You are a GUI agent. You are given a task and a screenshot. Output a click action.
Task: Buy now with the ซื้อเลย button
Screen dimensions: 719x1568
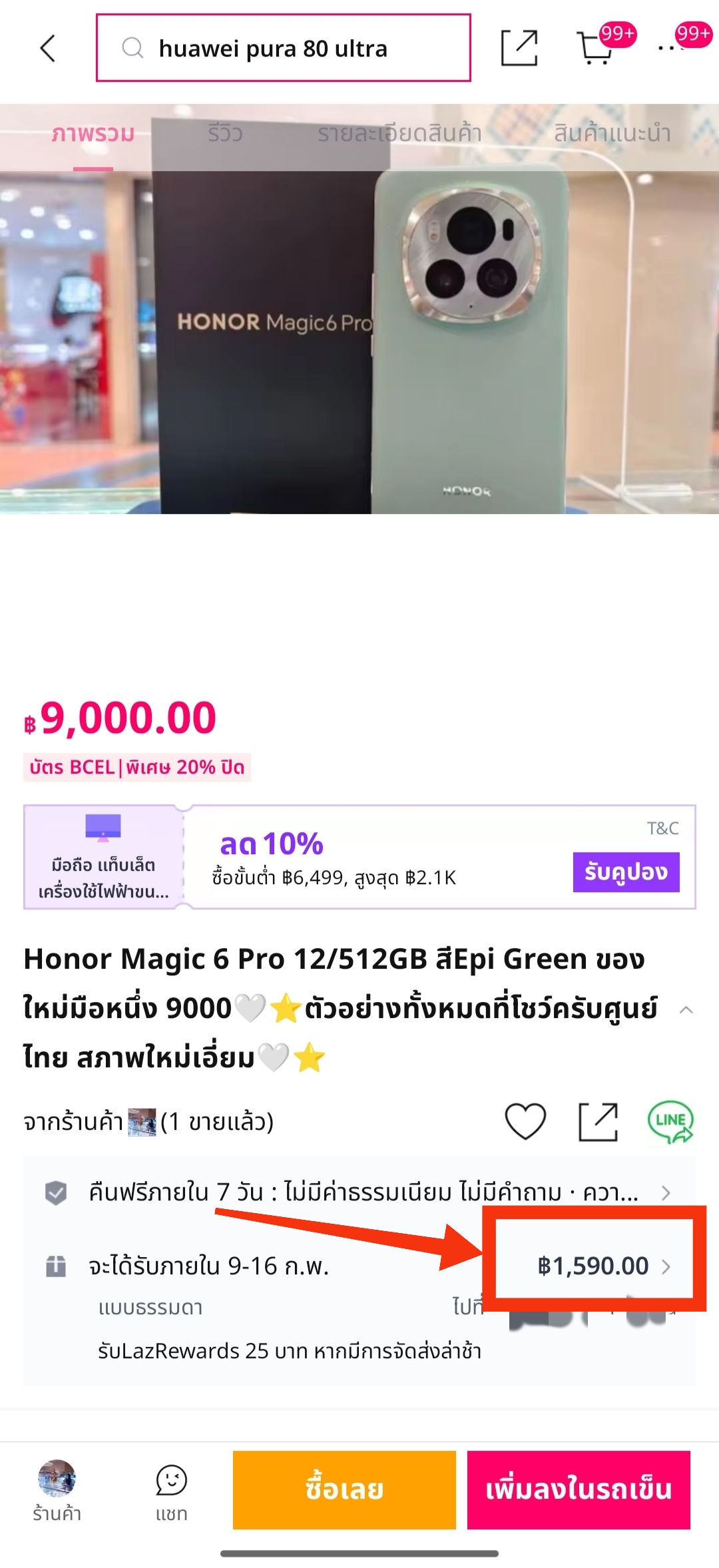point(344,1490)
